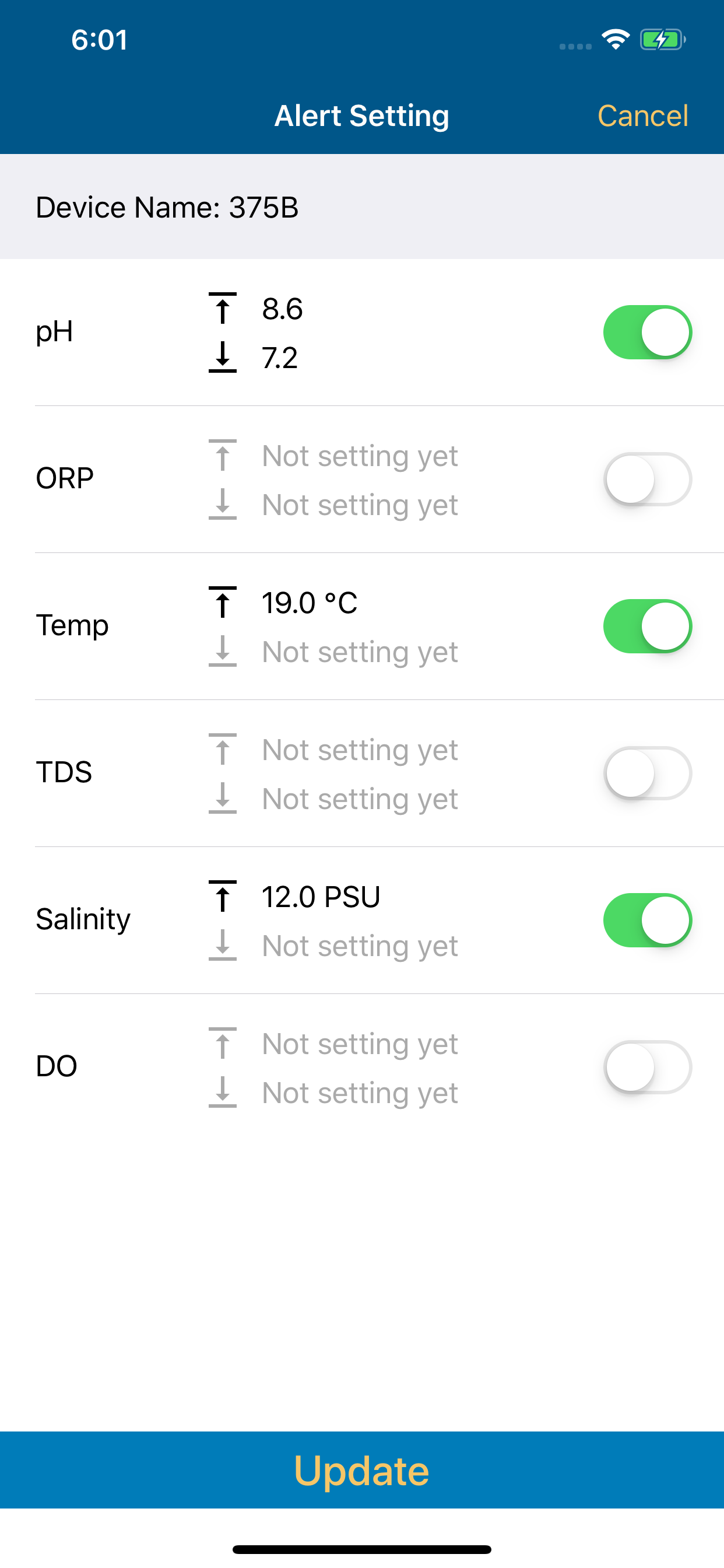The width and height of the screenshot is (724, 1568).
Task: Enable the ORP alert switch
Action: [x=647, y=479]
